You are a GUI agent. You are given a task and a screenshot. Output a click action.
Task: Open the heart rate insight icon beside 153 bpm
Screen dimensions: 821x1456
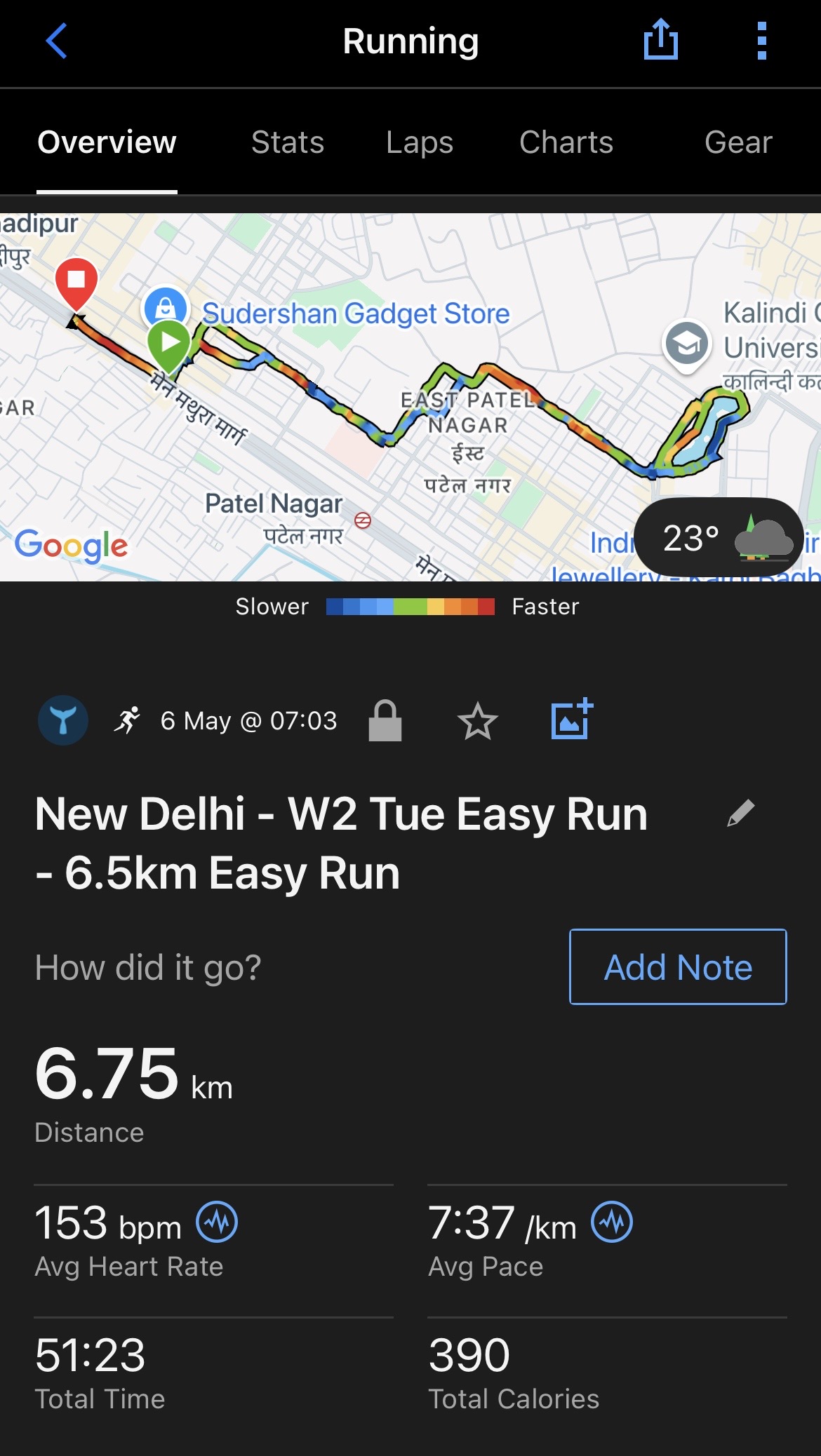click(217, 1222)
